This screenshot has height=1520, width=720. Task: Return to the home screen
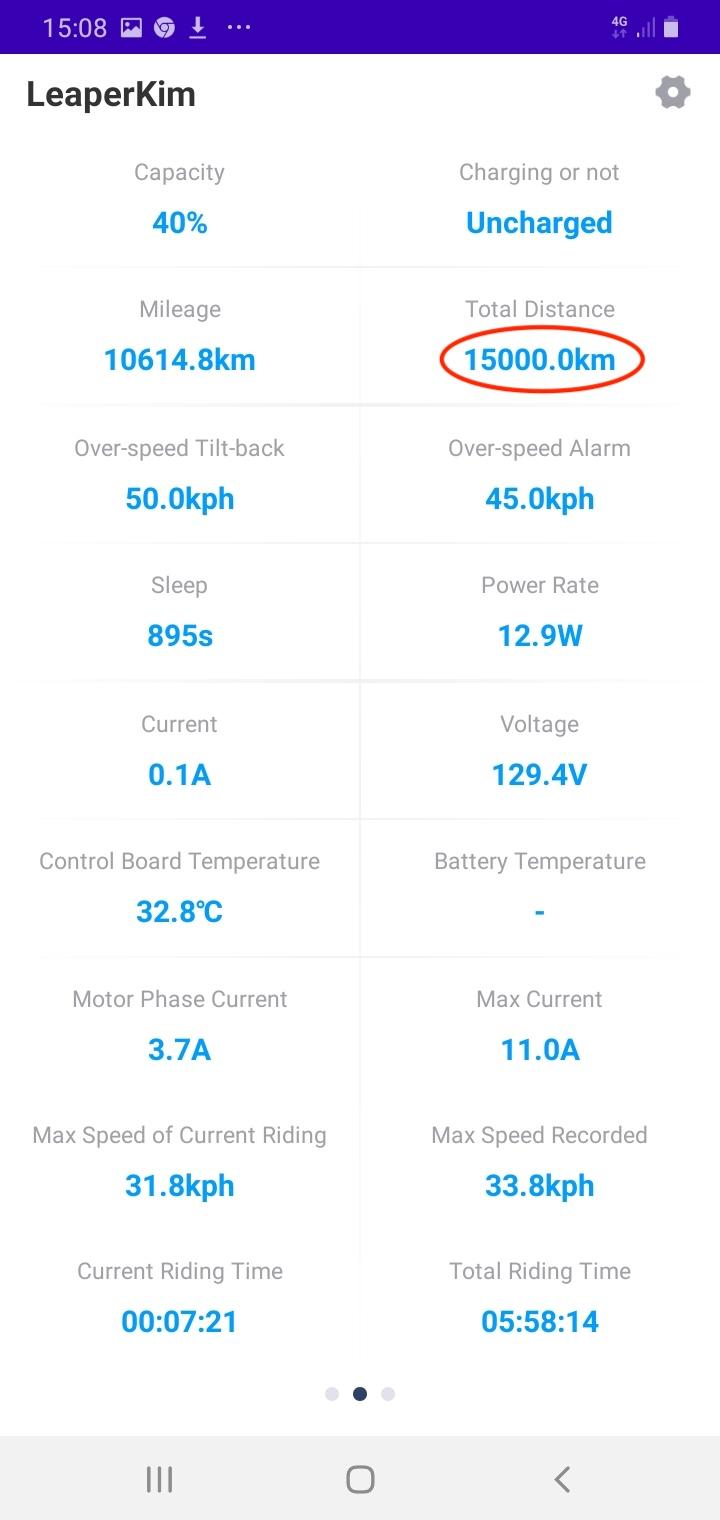pyautogui.click(x=360, y=1479)
